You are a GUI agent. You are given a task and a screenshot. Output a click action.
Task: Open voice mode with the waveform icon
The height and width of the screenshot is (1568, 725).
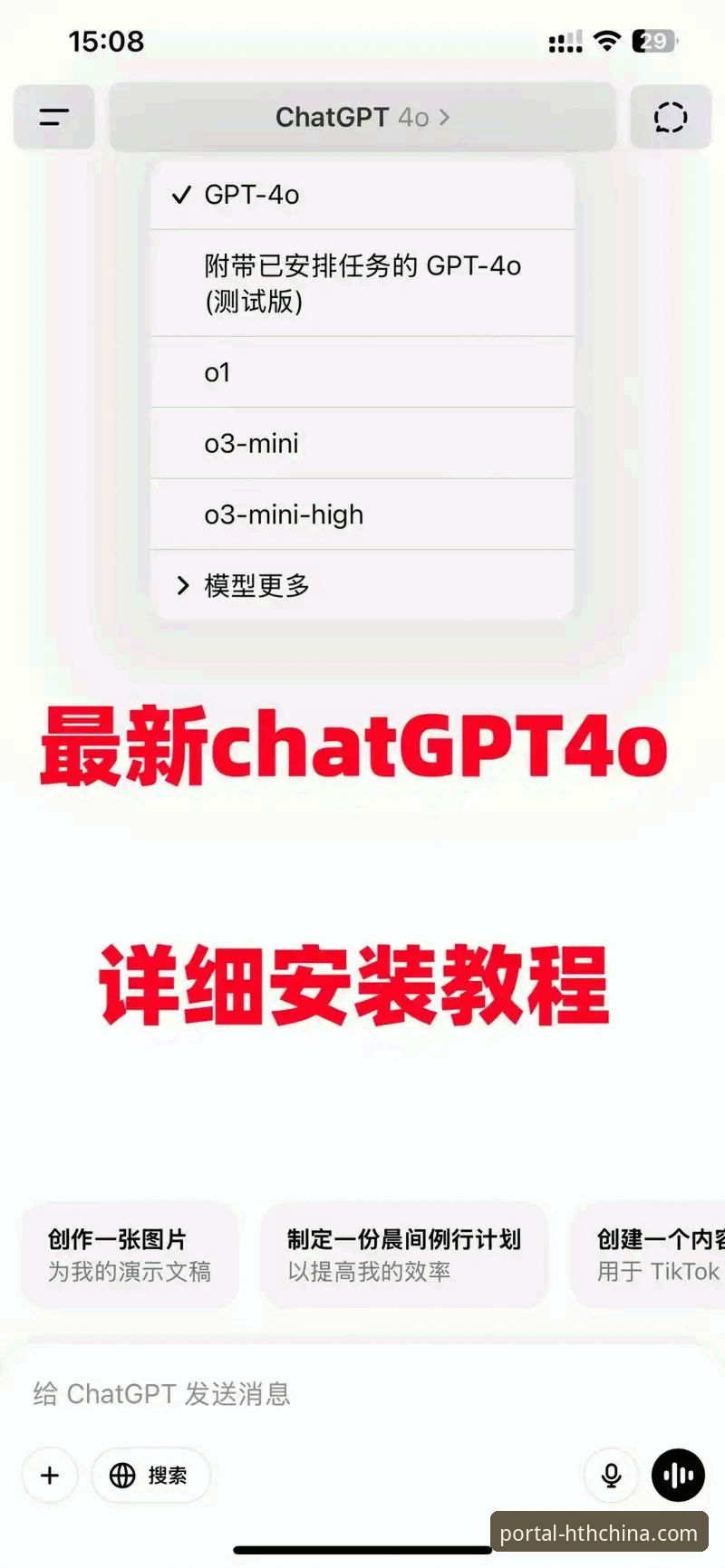(x=678, y=1476)
